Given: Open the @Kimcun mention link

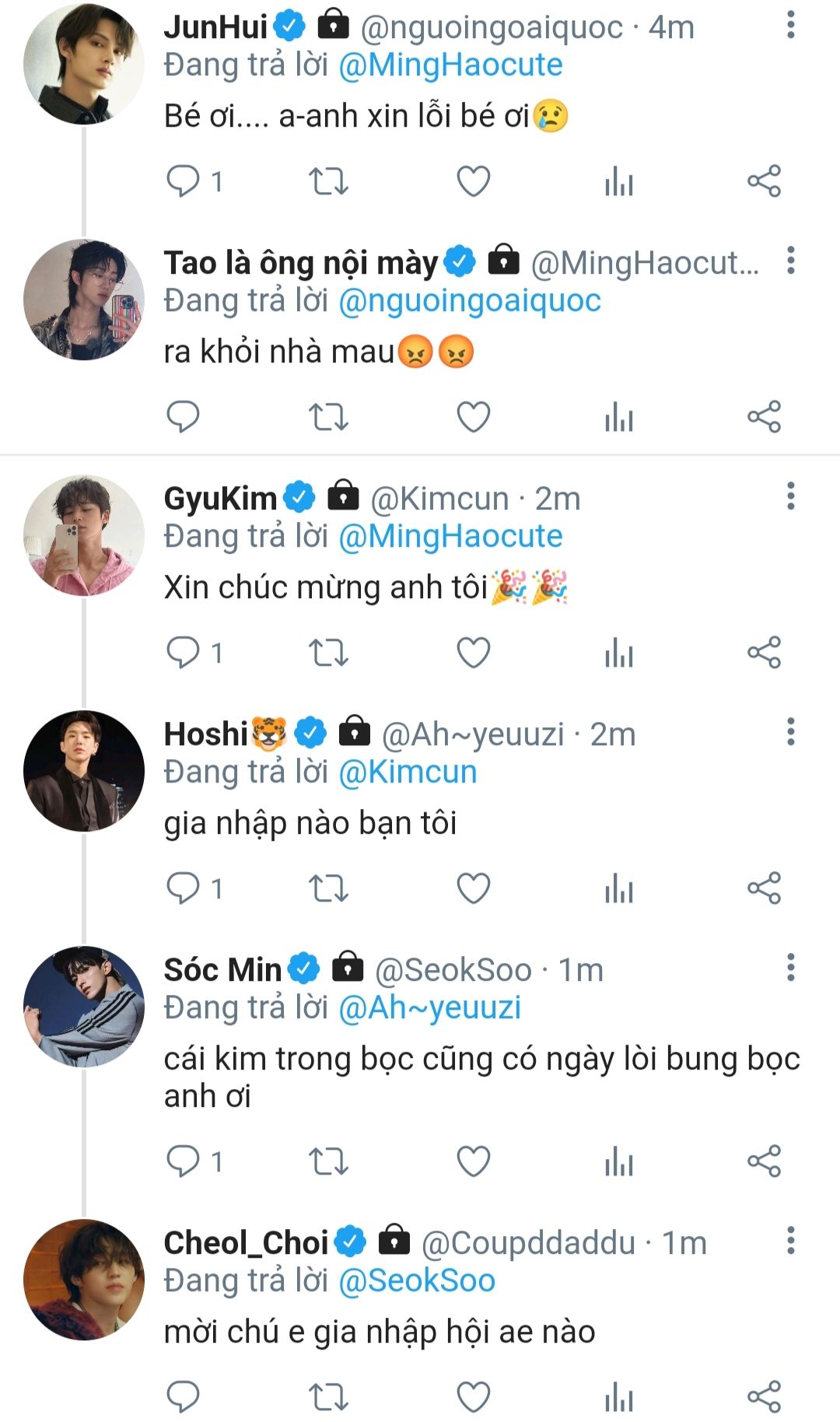Looking at the screenshot, I should point(408,772).
